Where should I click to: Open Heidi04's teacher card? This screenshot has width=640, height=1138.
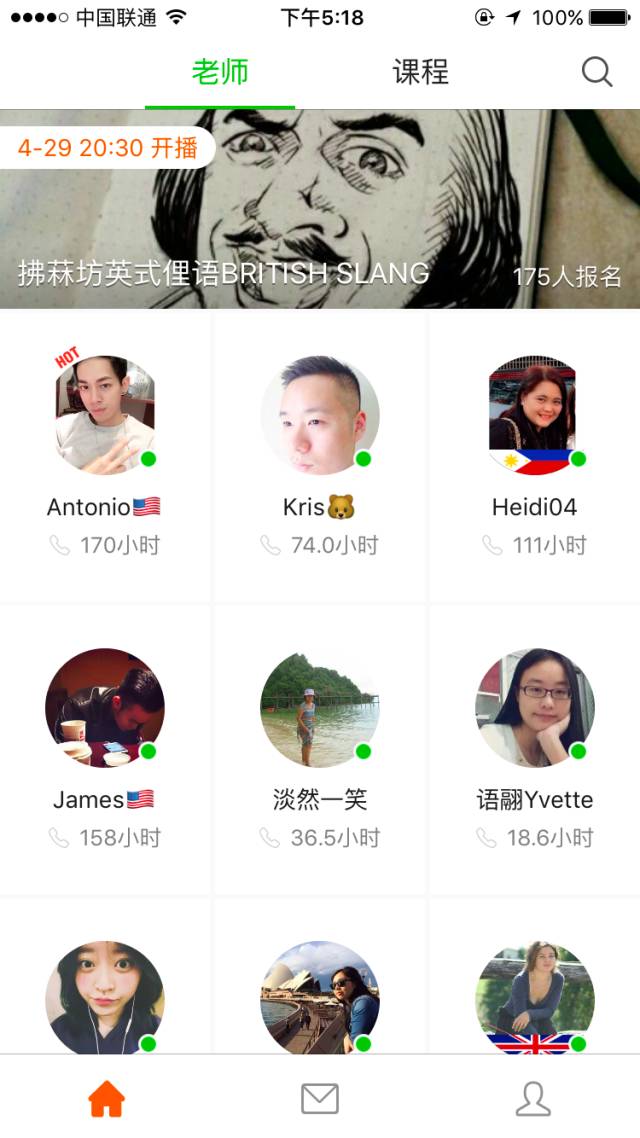coord(534,455)
